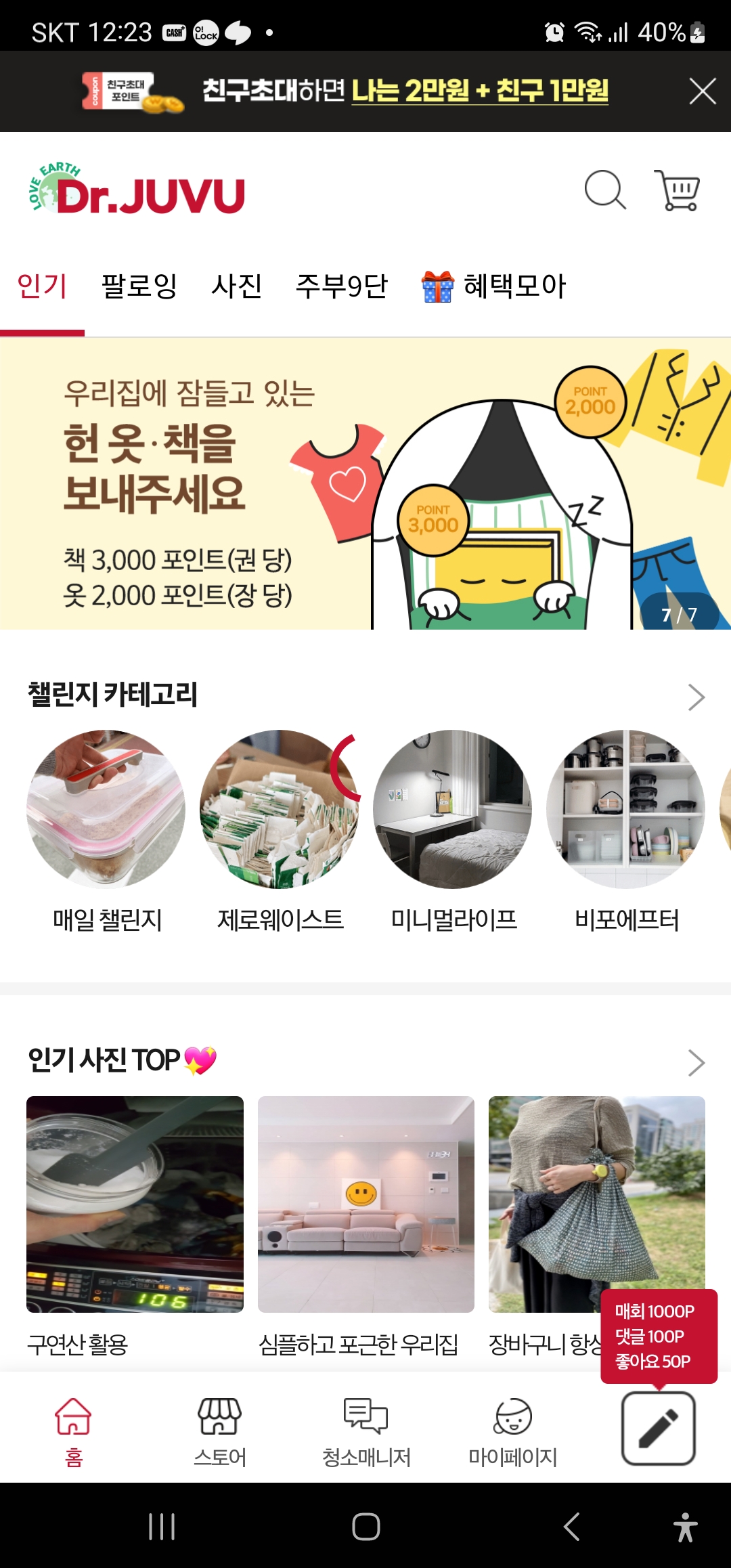Open the search magnifier icon
Viewport: 731px width, 1568px height.
coord(604,190)
